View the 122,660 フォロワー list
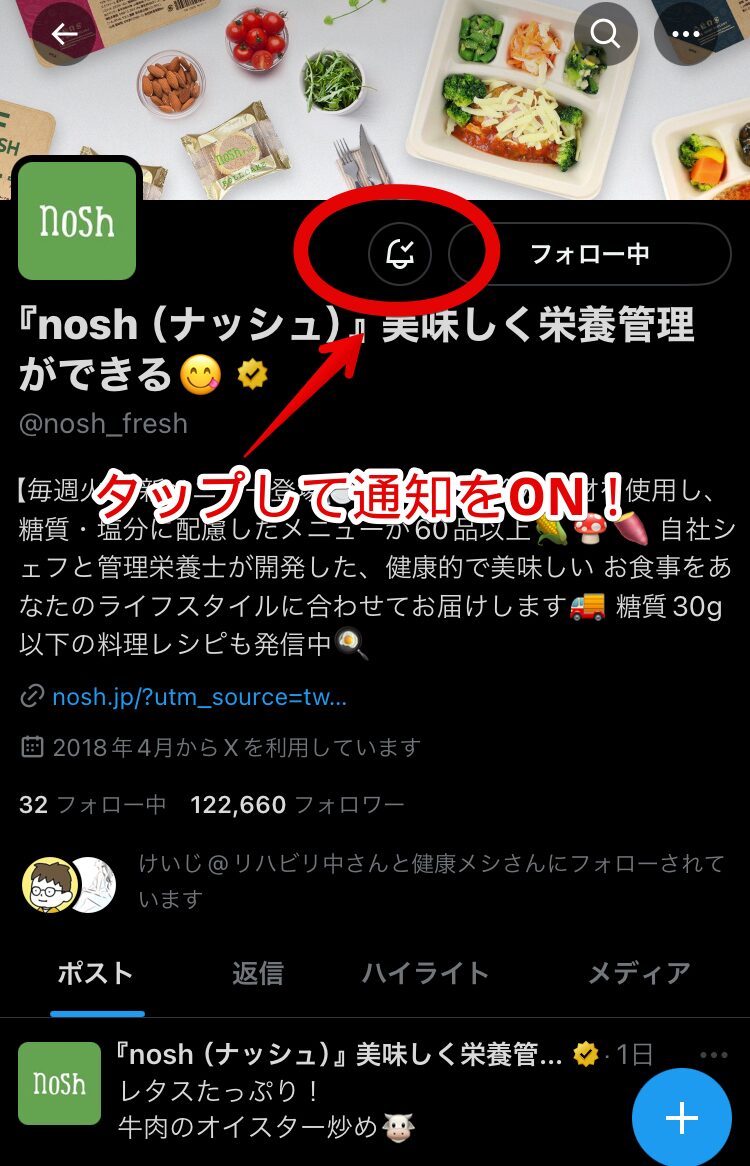The width and height of the screenshot is (750, 1166). click(x=297, y=804)
